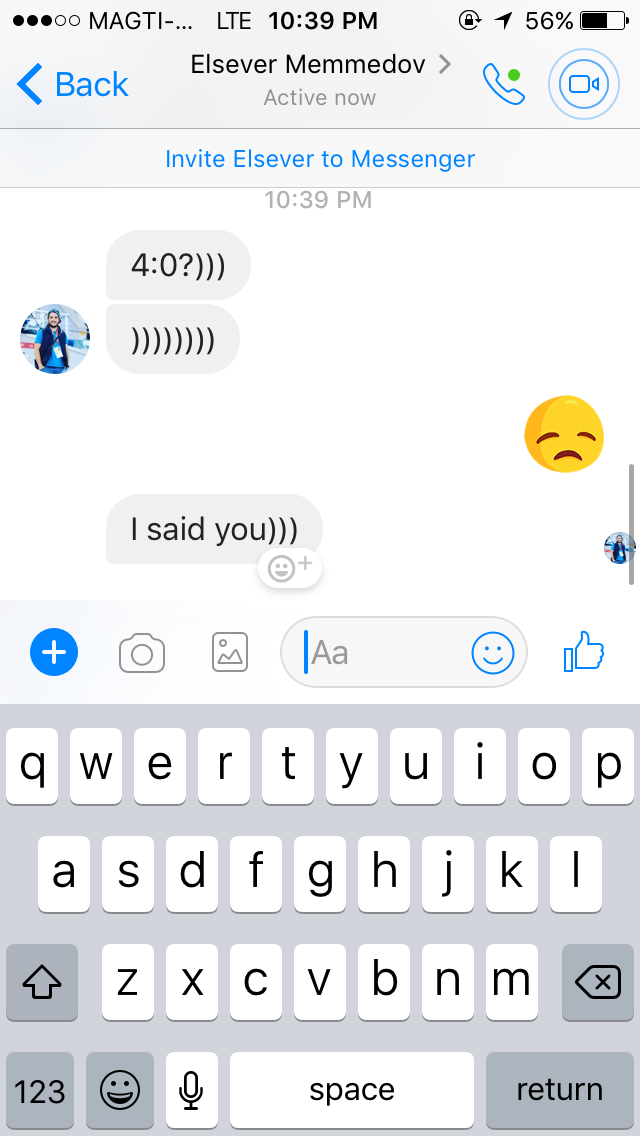The height and width of the screenshot is (1136, 640).
Task: Tap Invite Elsever to Messenger
Action: click(x=320, y=159)
